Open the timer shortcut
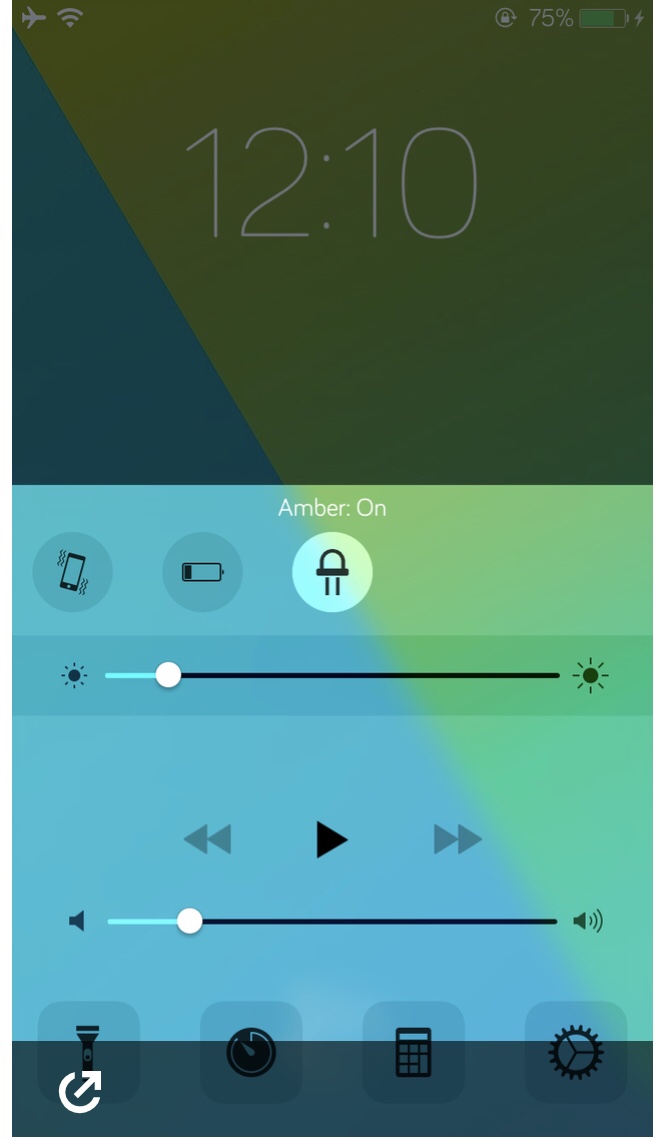664x1140 pixels. [x=251, y=1052]
